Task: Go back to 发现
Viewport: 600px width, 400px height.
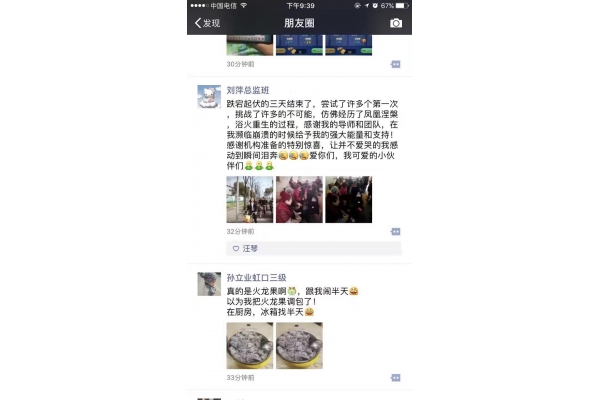Action: coord(207,22)
